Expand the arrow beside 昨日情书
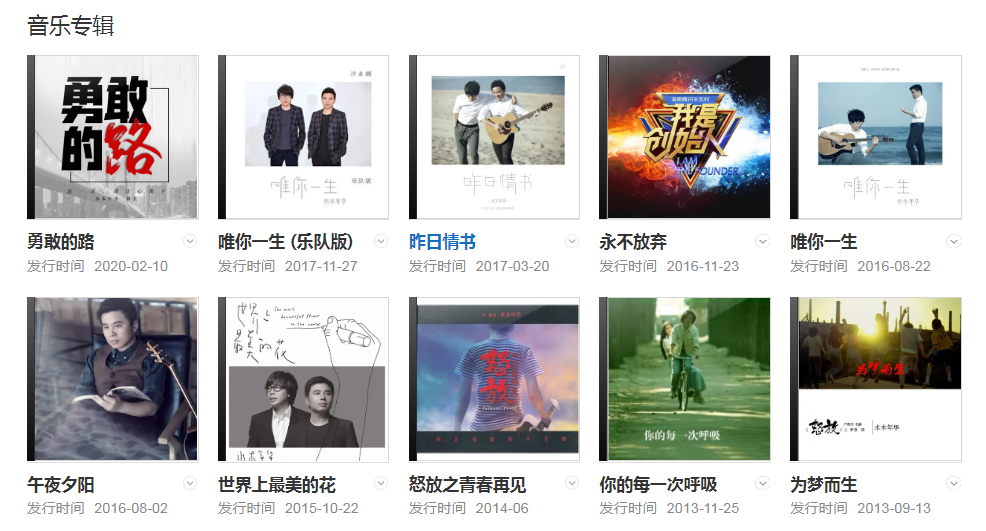Viewport: 986px width, 531px height. click(x=572, y=241)
